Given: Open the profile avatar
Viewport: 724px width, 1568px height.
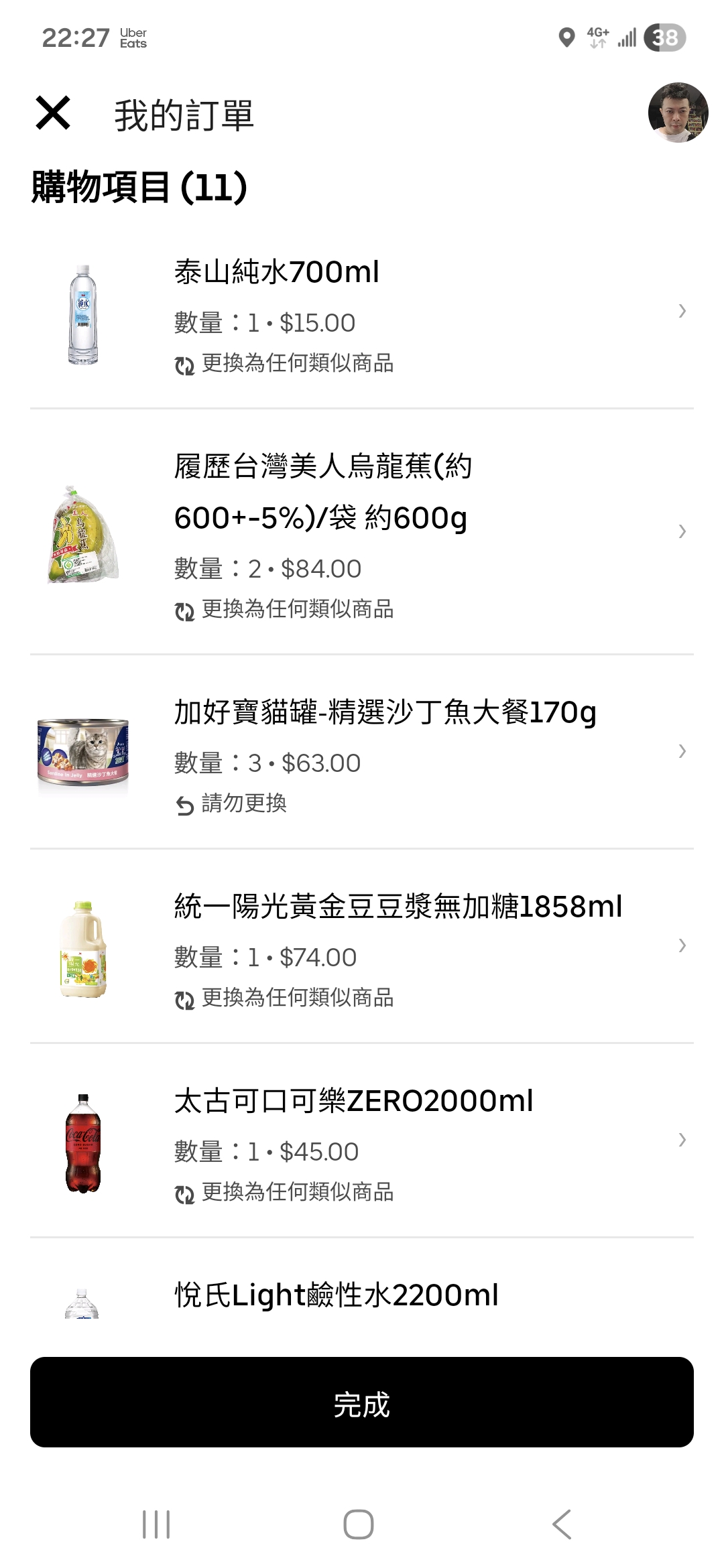Looking at the screenshot, I should coord(678,113).
